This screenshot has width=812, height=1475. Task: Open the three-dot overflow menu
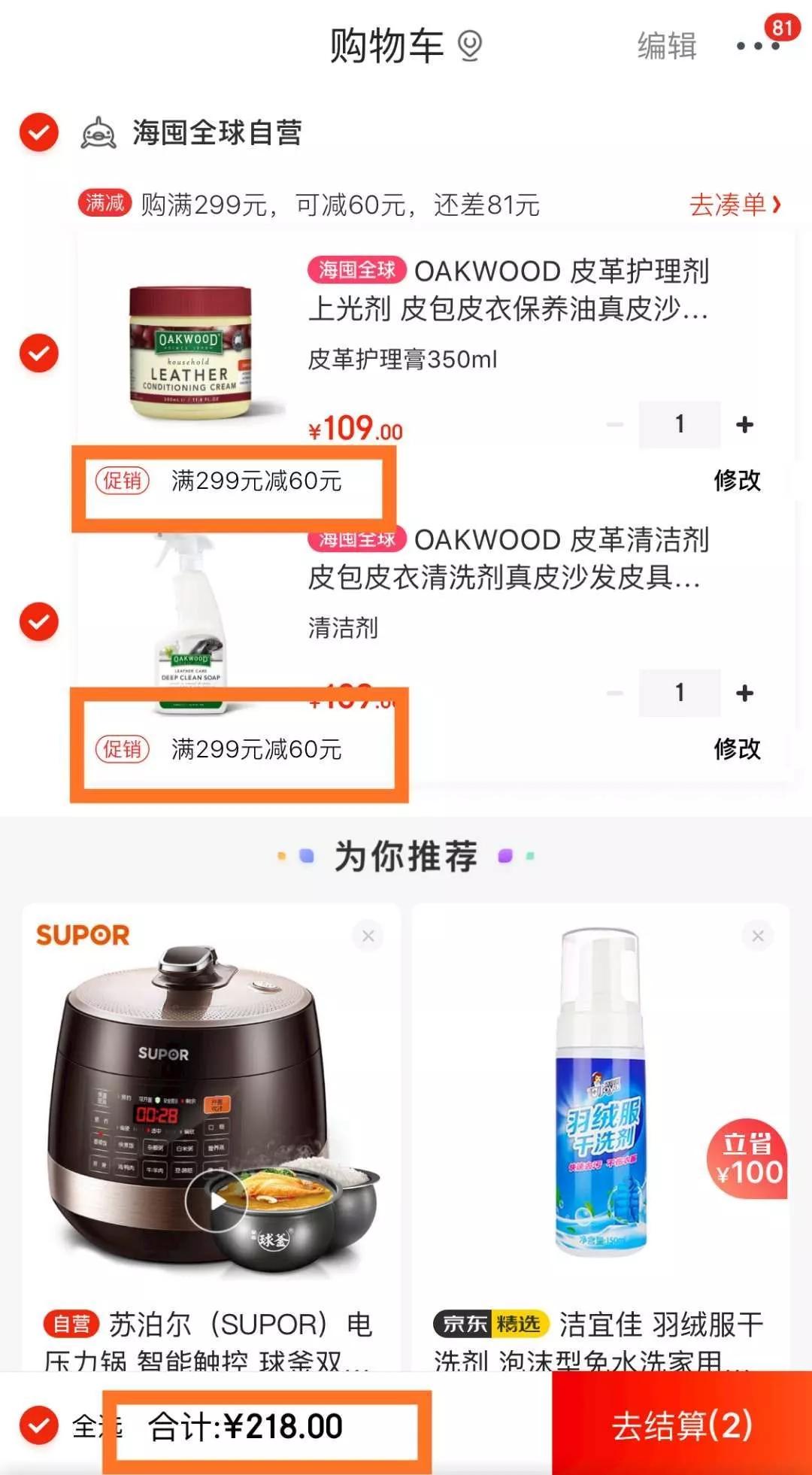point(758,46)
